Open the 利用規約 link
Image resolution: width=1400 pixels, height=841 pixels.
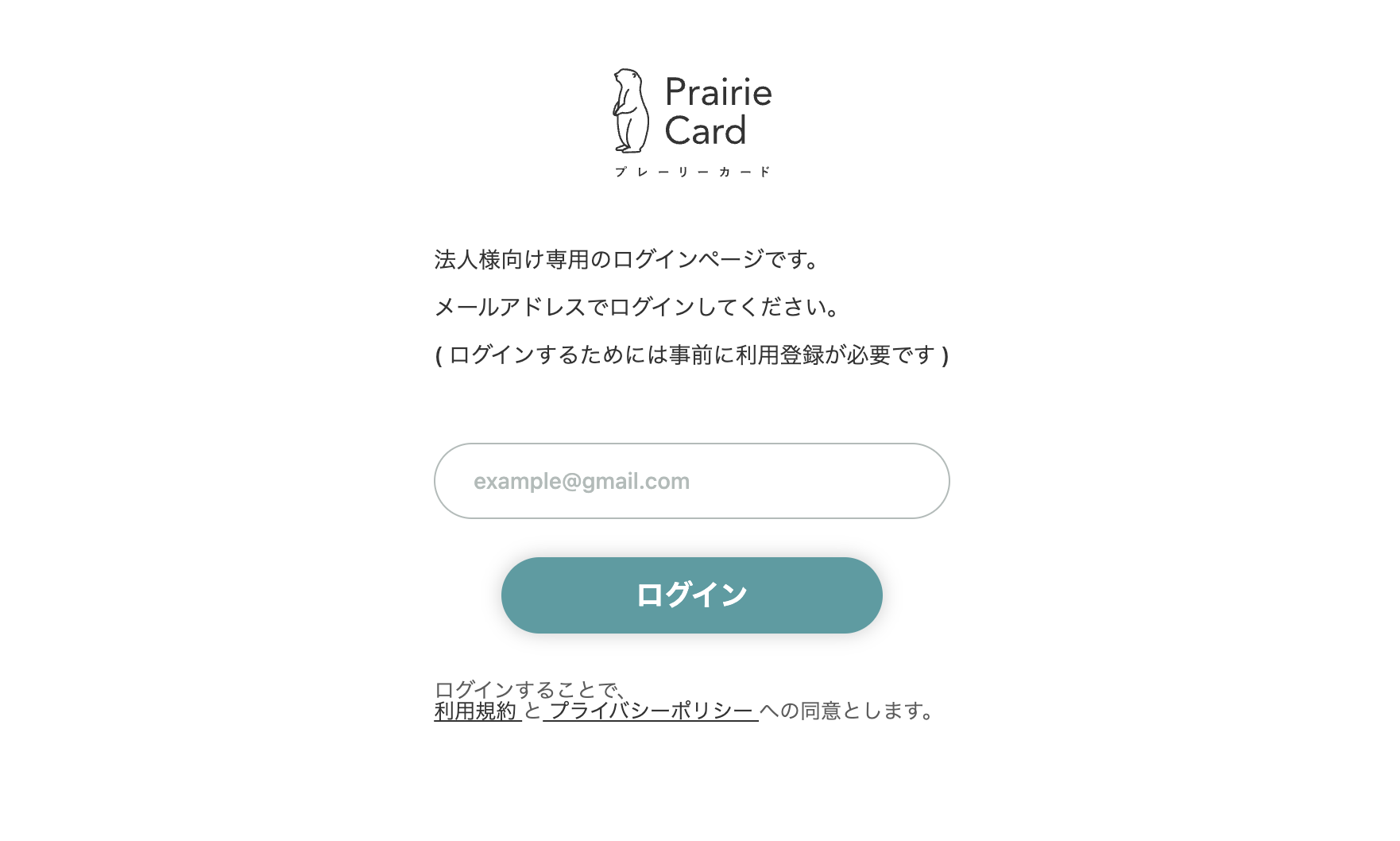coord(477,711)
